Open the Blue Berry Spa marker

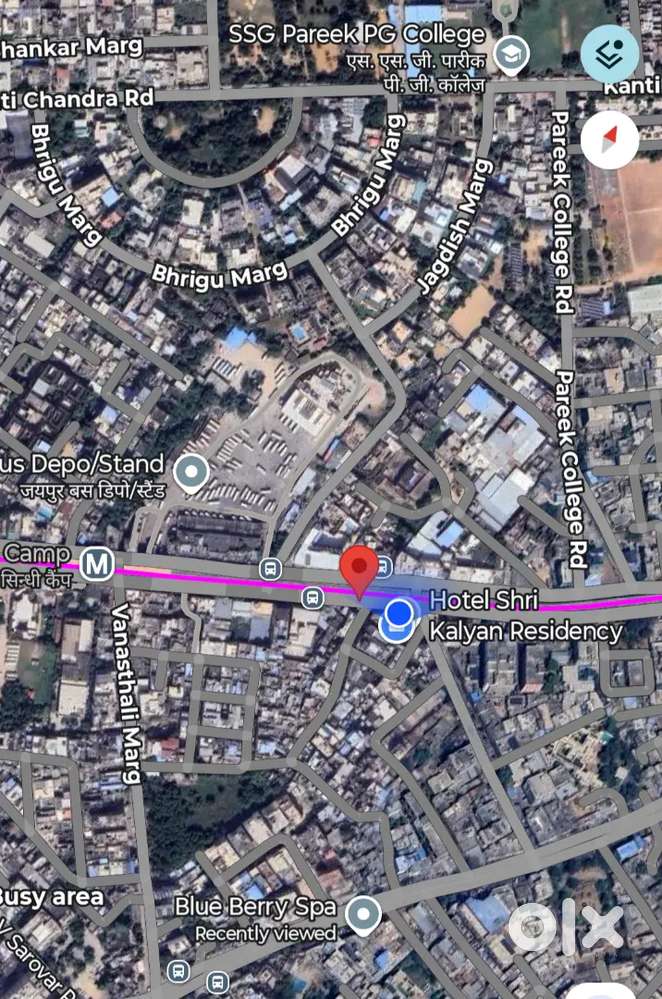pyautogui.click(x=363, y=913)
